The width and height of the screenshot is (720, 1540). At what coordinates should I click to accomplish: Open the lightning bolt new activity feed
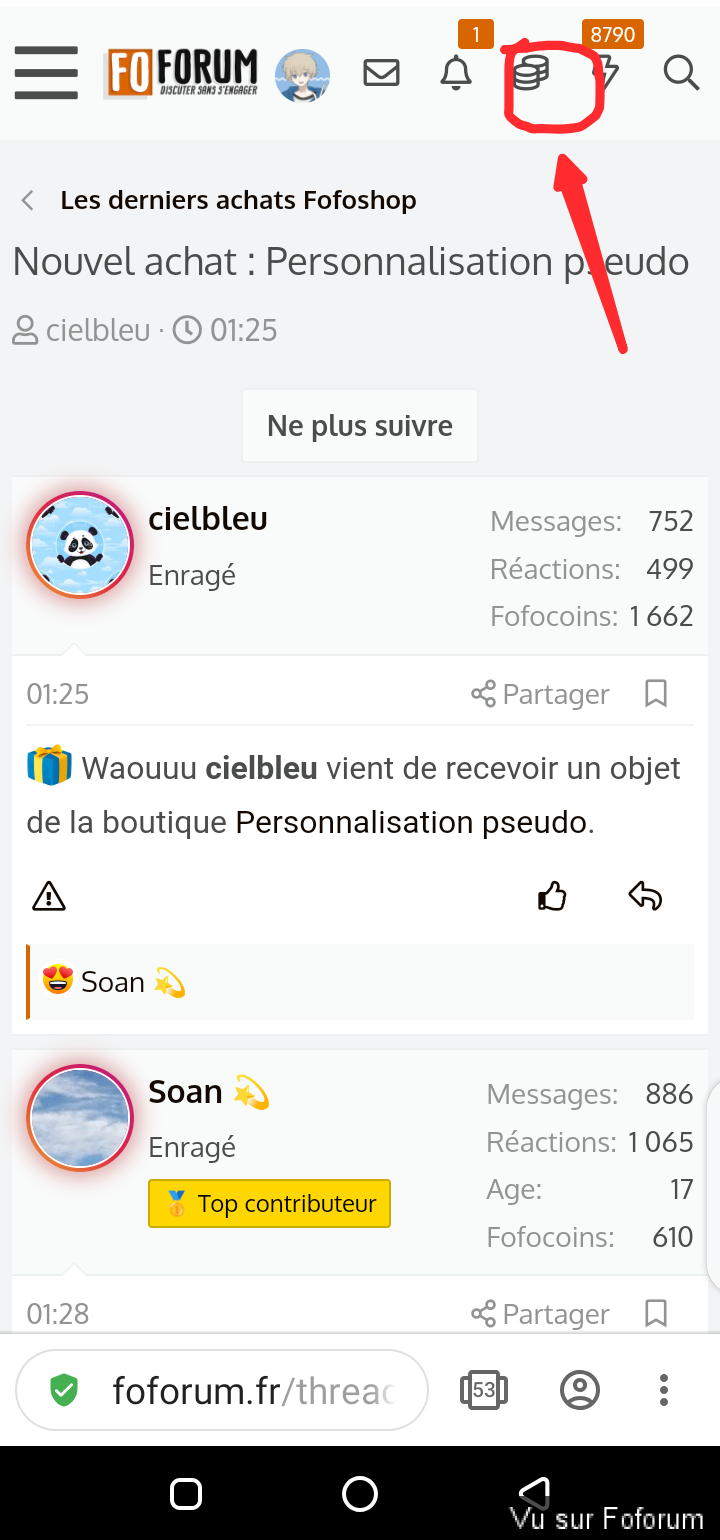[606, 73]
